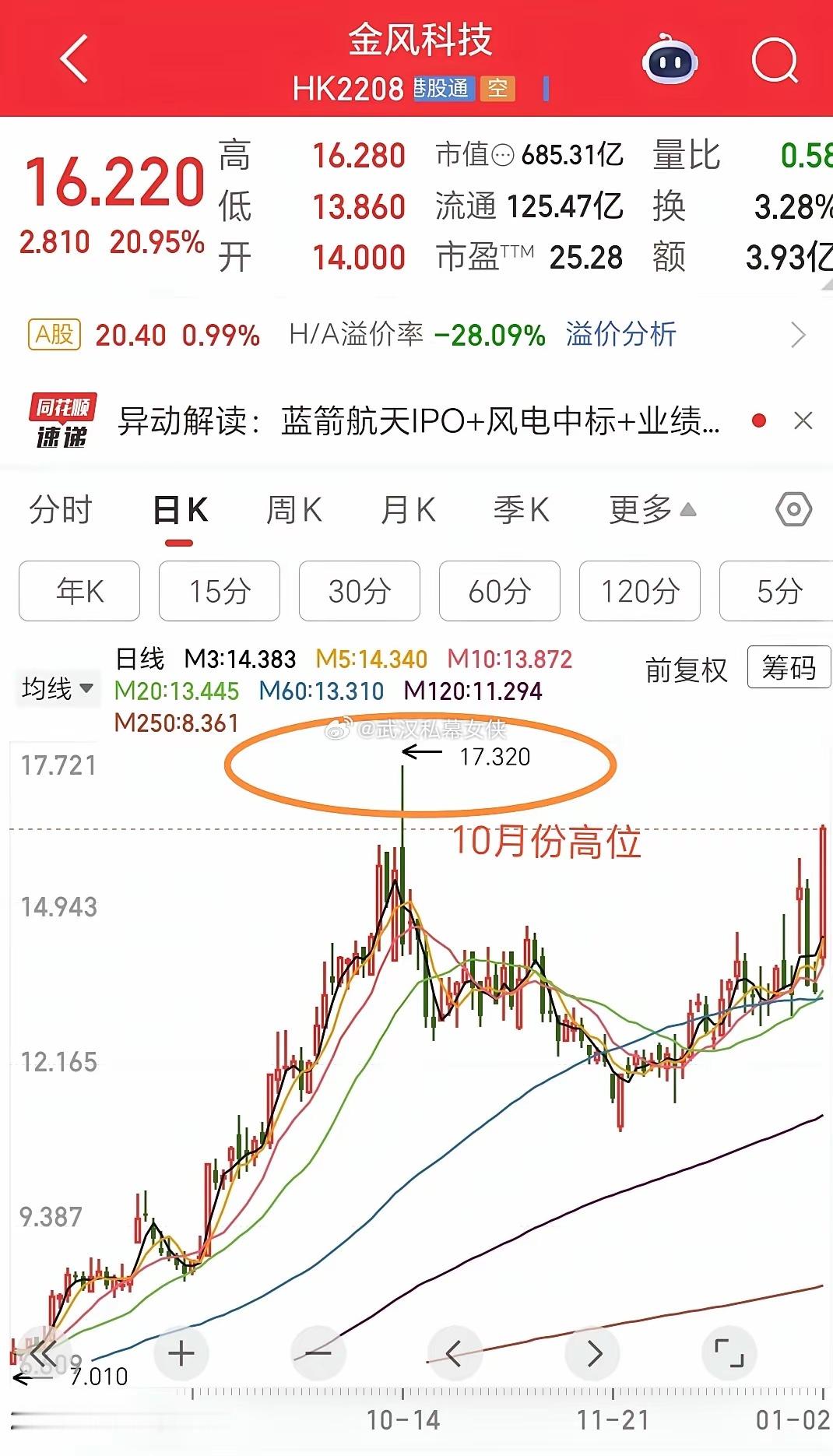The height and width of the screenshot is (1456, 833).
Task: Switch to the 周K weekly chart tab
Action: tap(293, 510)
